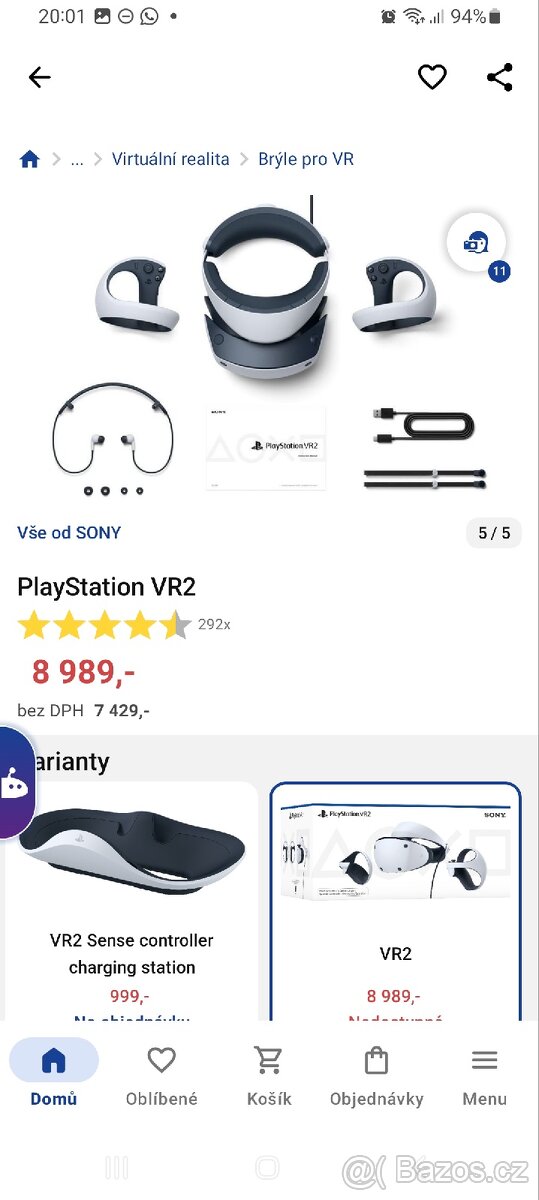Open the customer photos button with badge 11
539x1200 pixels.
tap(476, 242)
